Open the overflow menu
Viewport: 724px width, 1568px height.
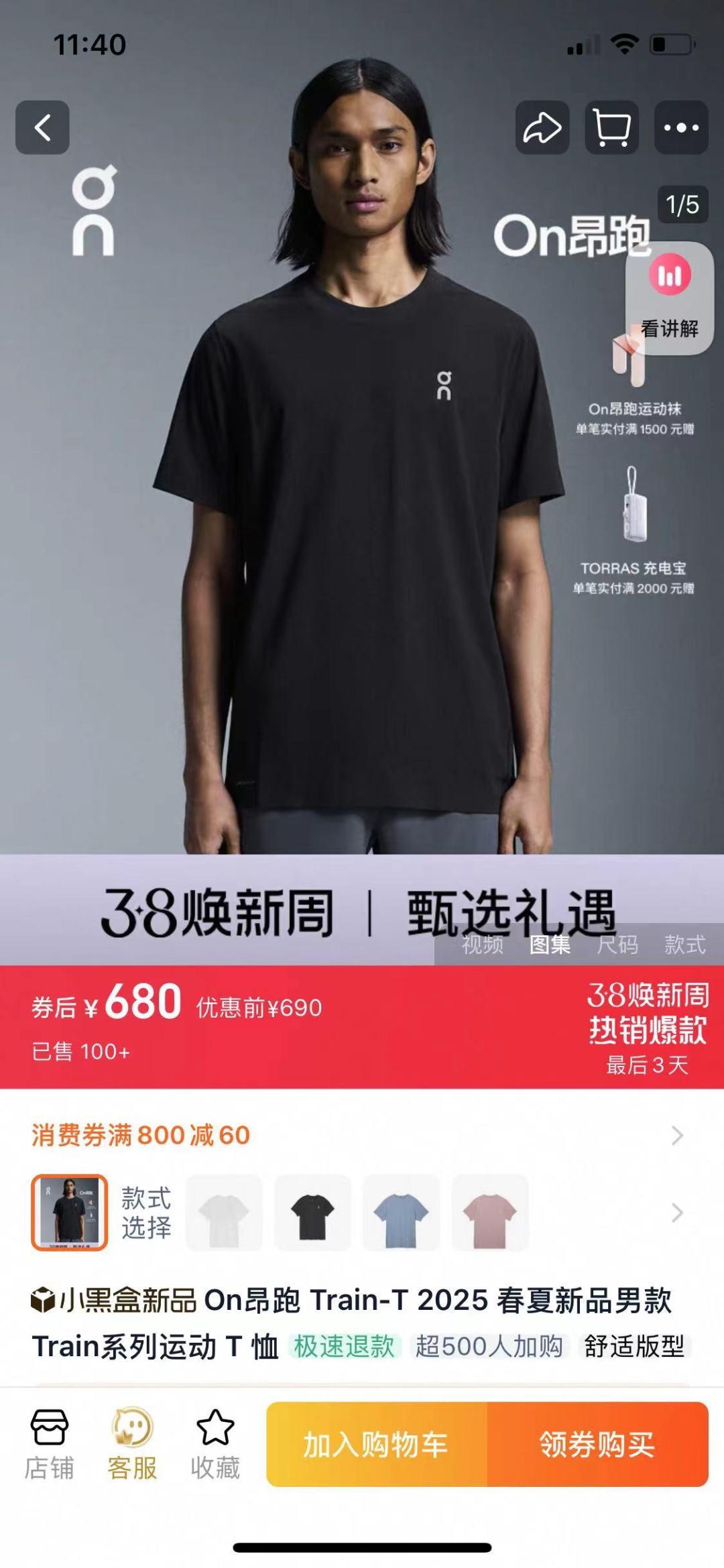pos(681,127)
